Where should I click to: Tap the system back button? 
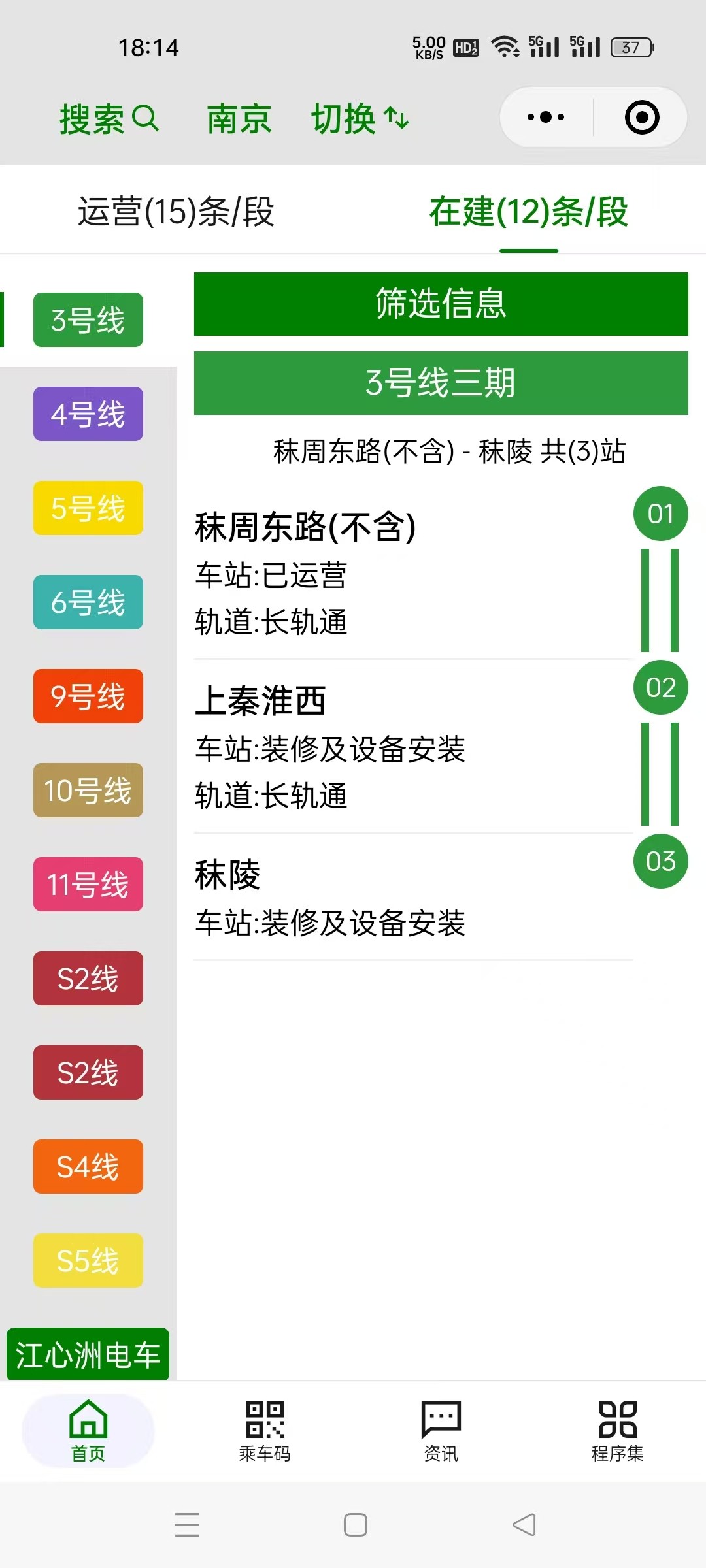[x=524, y=1525]
